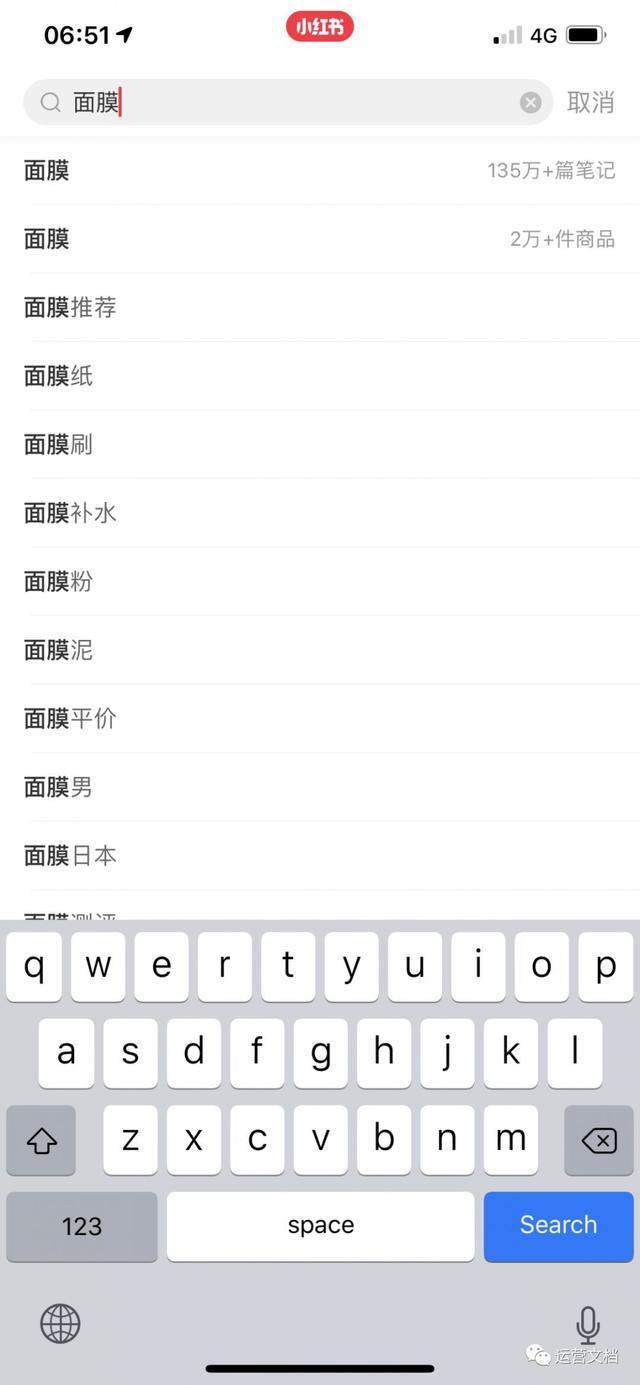This screenshot has width=640, height=1385.
Task: Tap the blue Search key on the keyboard
Action: (558, 1226)
